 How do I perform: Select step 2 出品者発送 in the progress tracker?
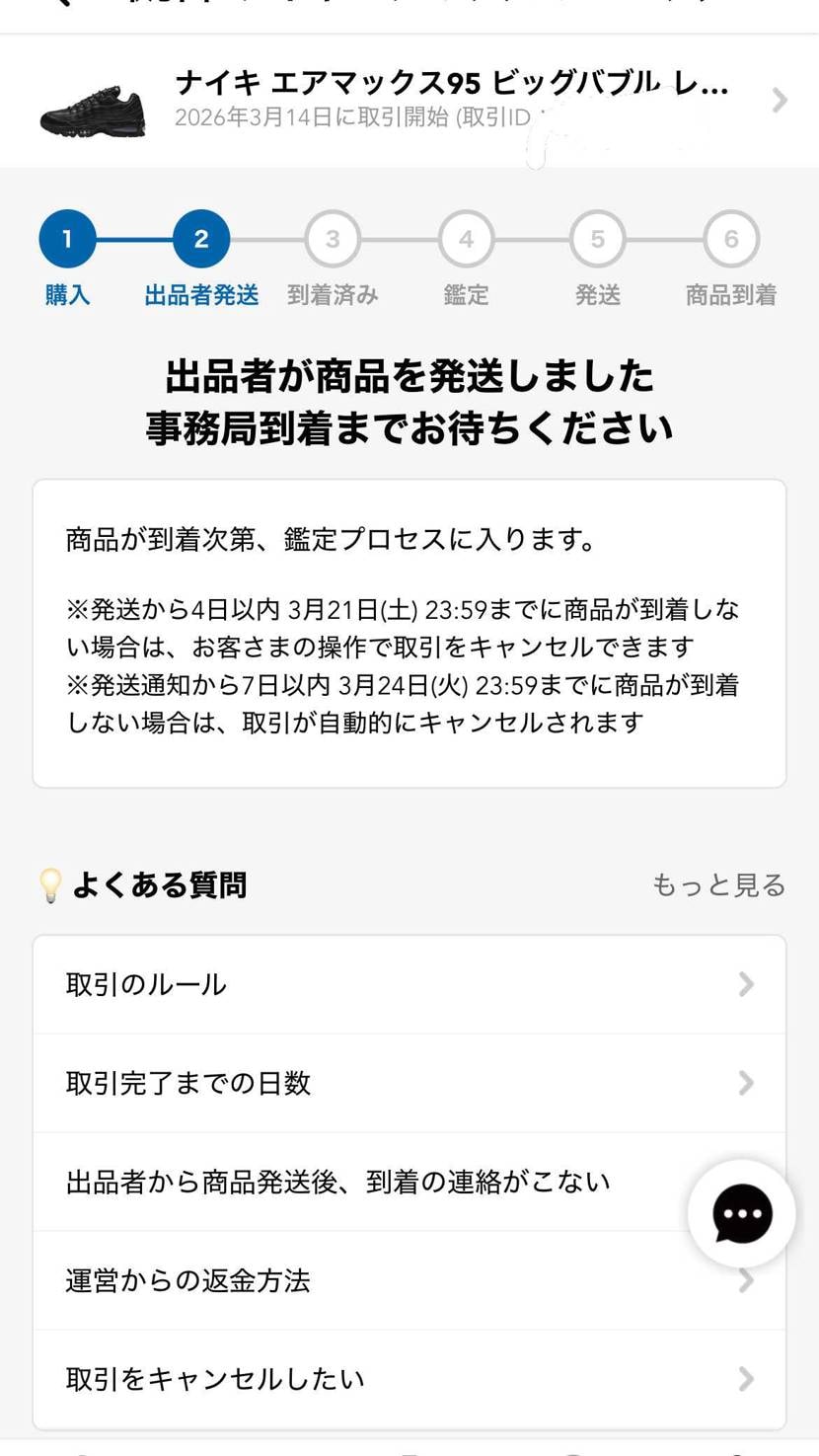point(199,237)
